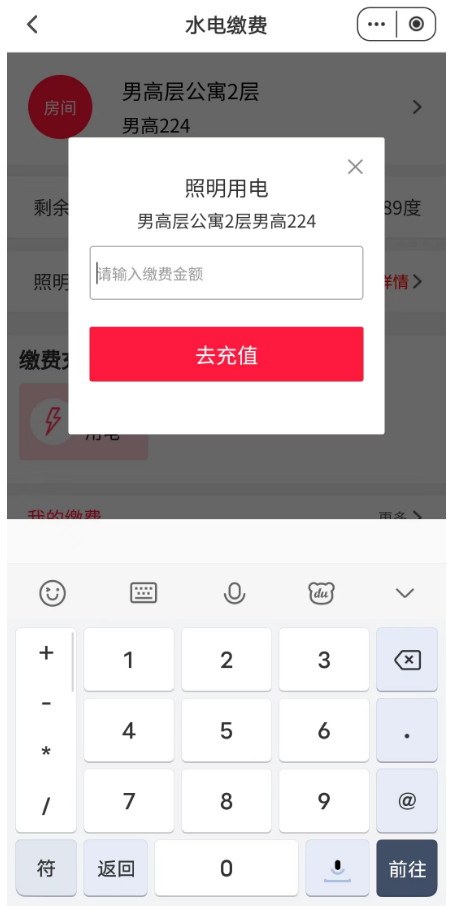Screen dimensions: 465x906
Task: Tap the 去充值 button
Action: pos(226,354)
